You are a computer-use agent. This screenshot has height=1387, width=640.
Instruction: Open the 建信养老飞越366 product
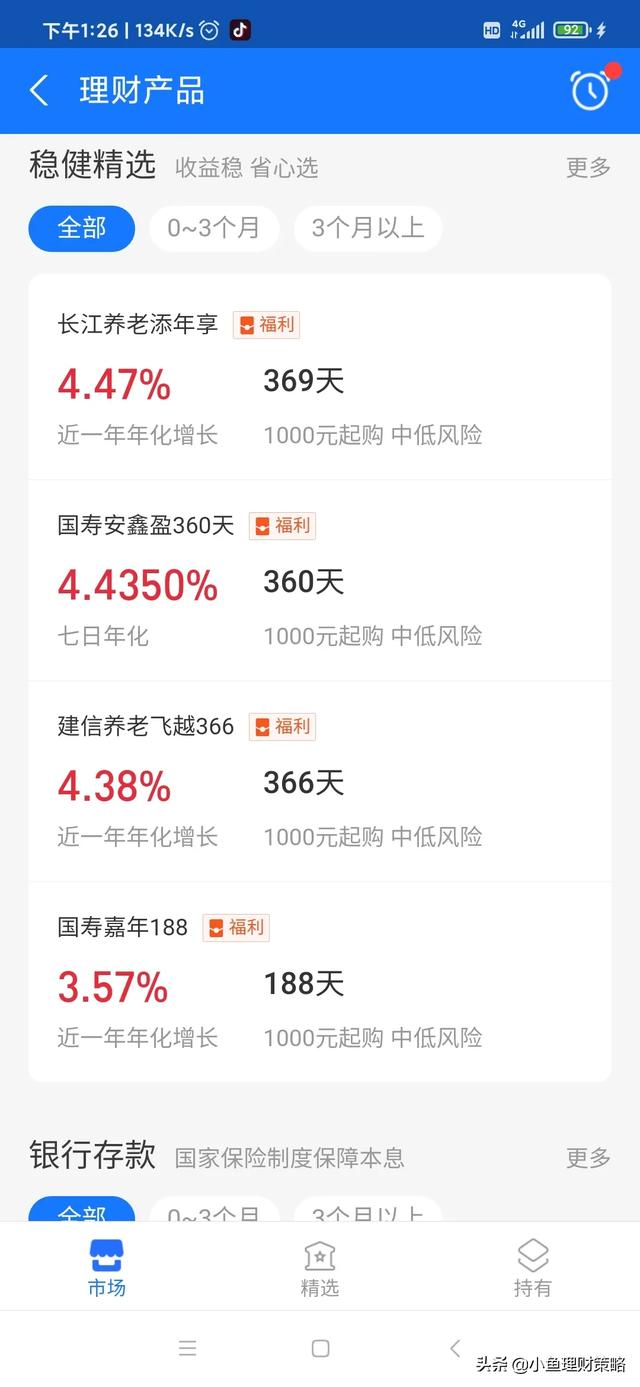[320, 781]
